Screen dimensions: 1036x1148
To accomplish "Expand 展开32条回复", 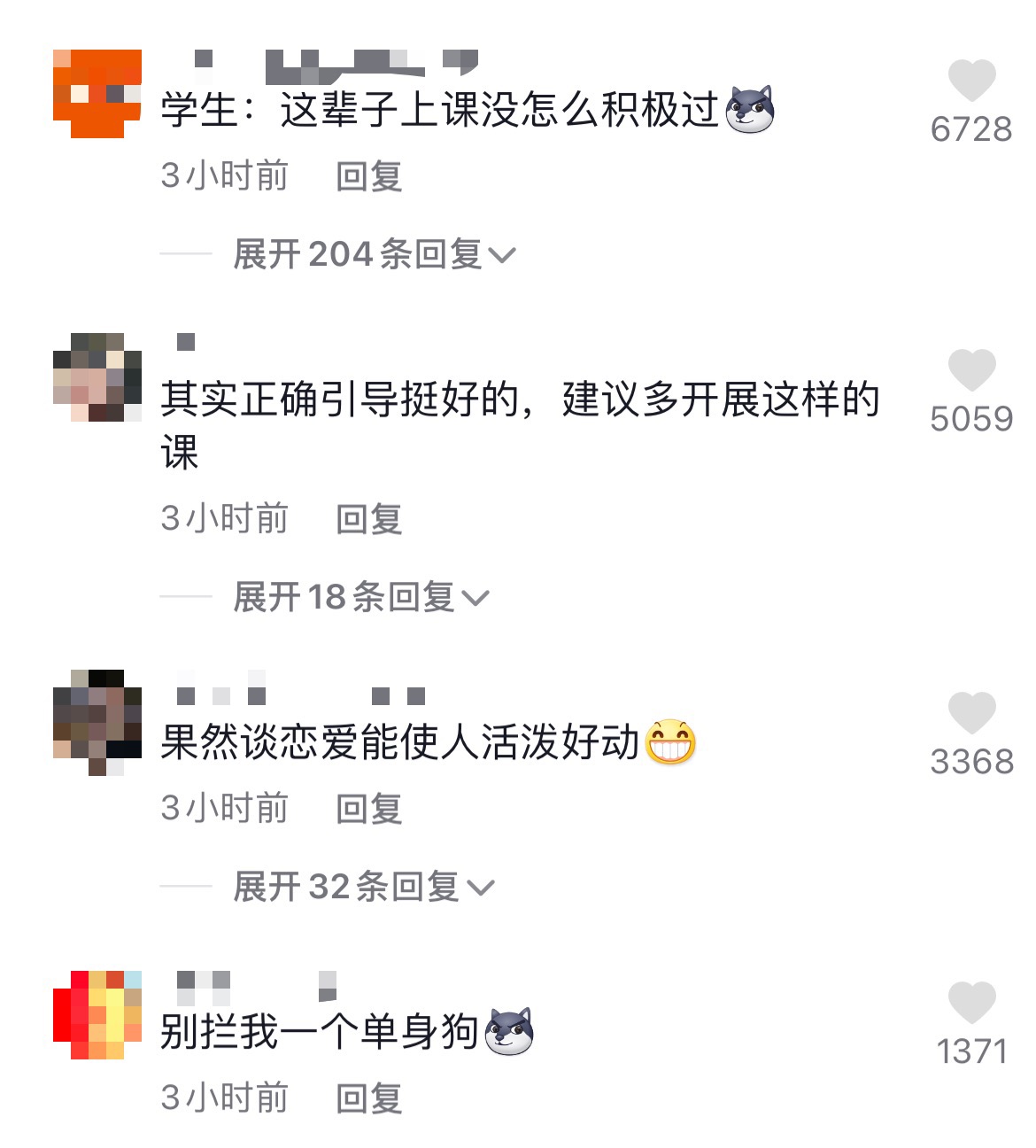I will pos(362,887).
